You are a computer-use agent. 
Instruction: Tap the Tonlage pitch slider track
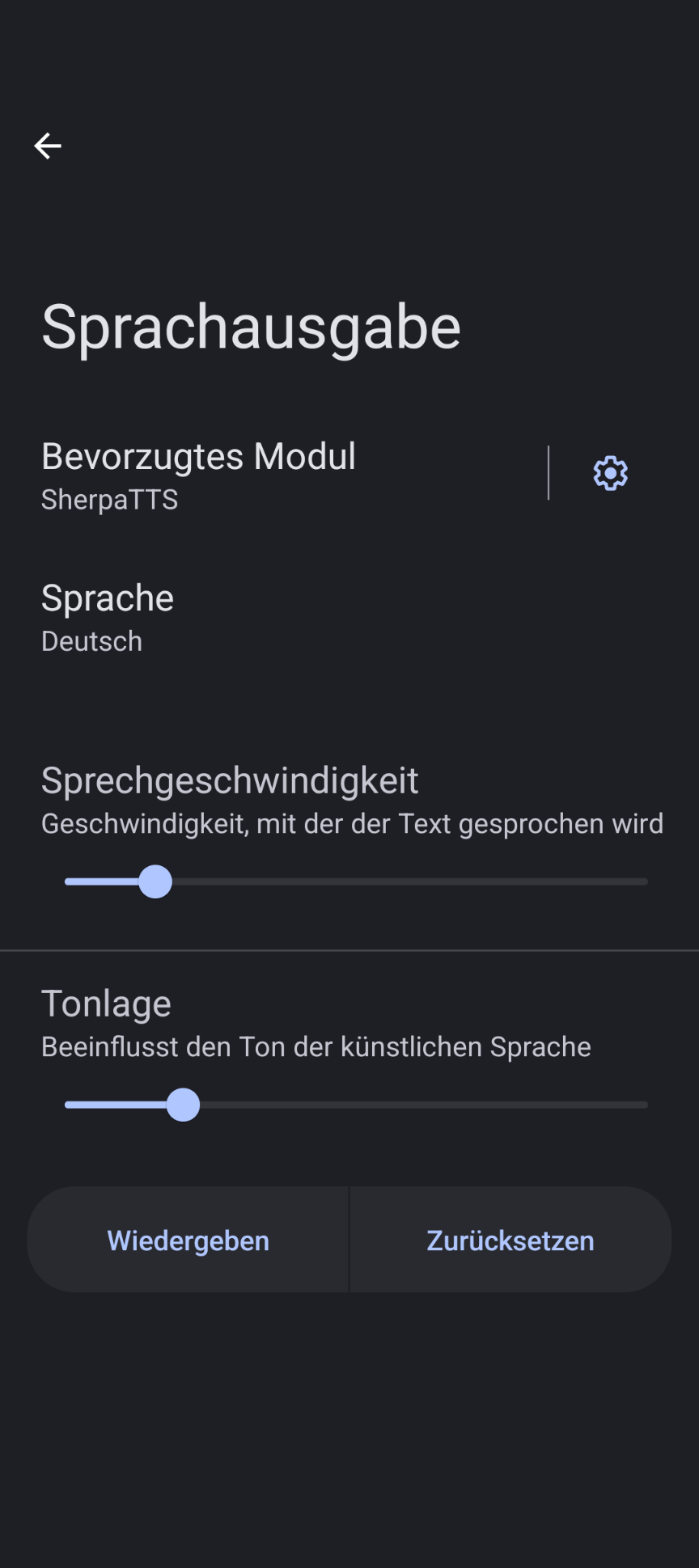pyautogui.click(x=356, y=1105)
